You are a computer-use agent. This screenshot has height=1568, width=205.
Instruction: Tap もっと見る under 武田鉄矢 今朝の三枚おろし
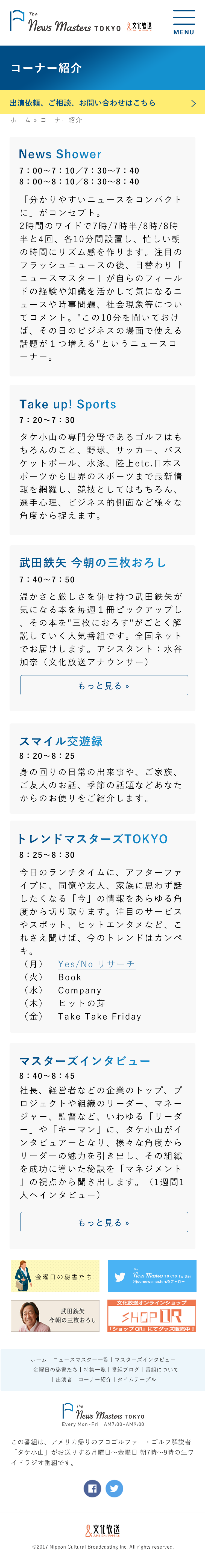pyautogui.click(x=104, y=686)
